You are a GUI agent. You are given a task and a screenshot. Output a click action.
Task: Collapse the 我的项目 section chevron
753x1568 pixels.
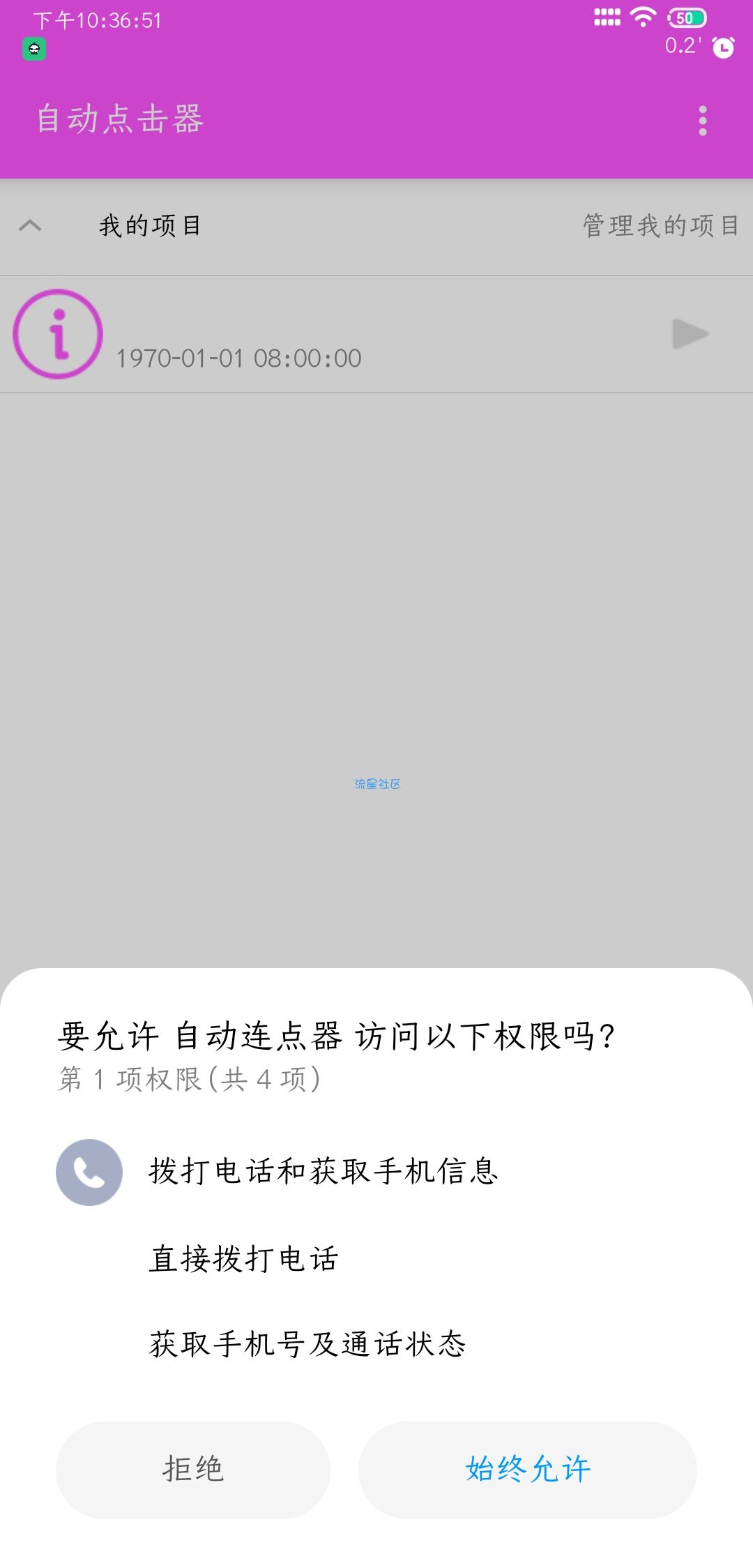(30, 225)
